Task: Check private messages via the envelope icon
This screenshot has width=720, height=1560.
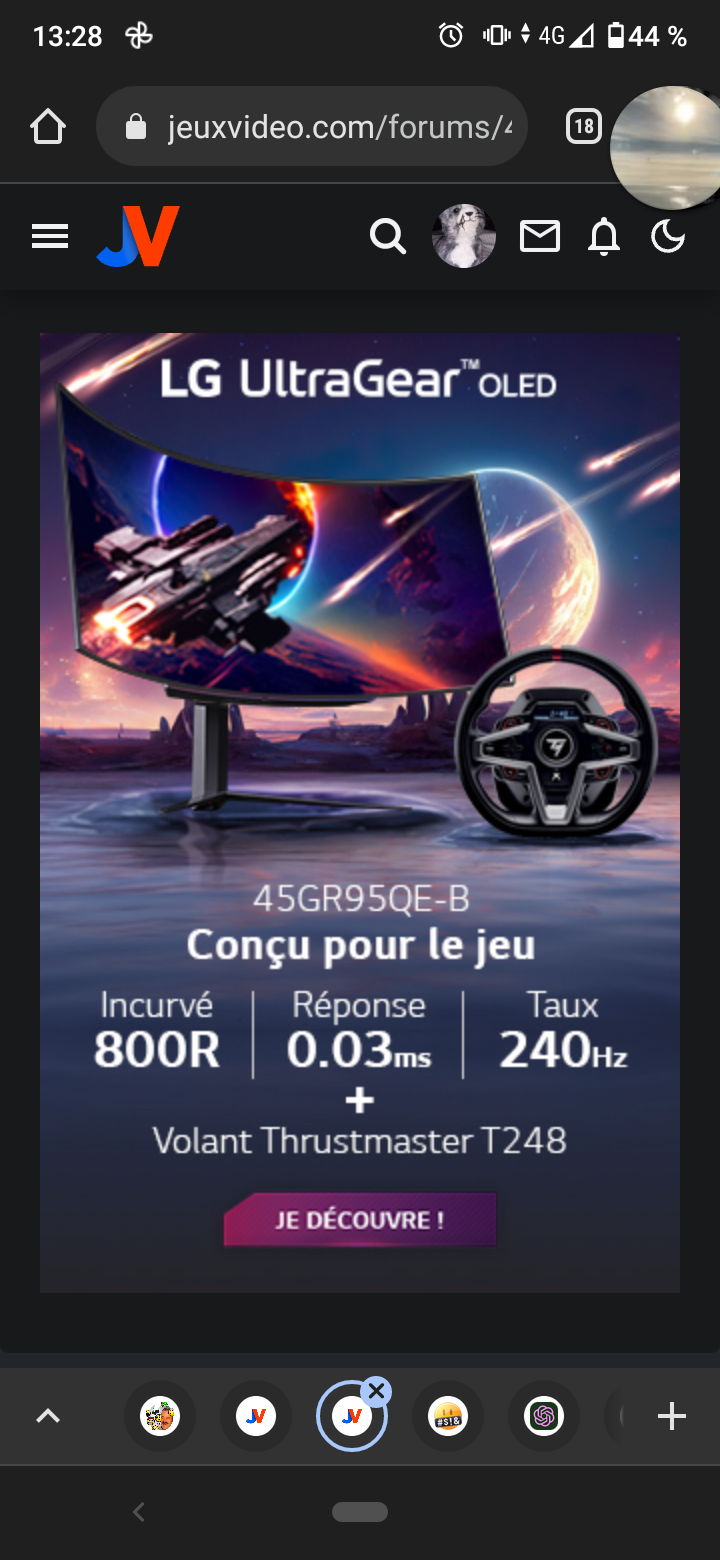Action: coord(540,237)
